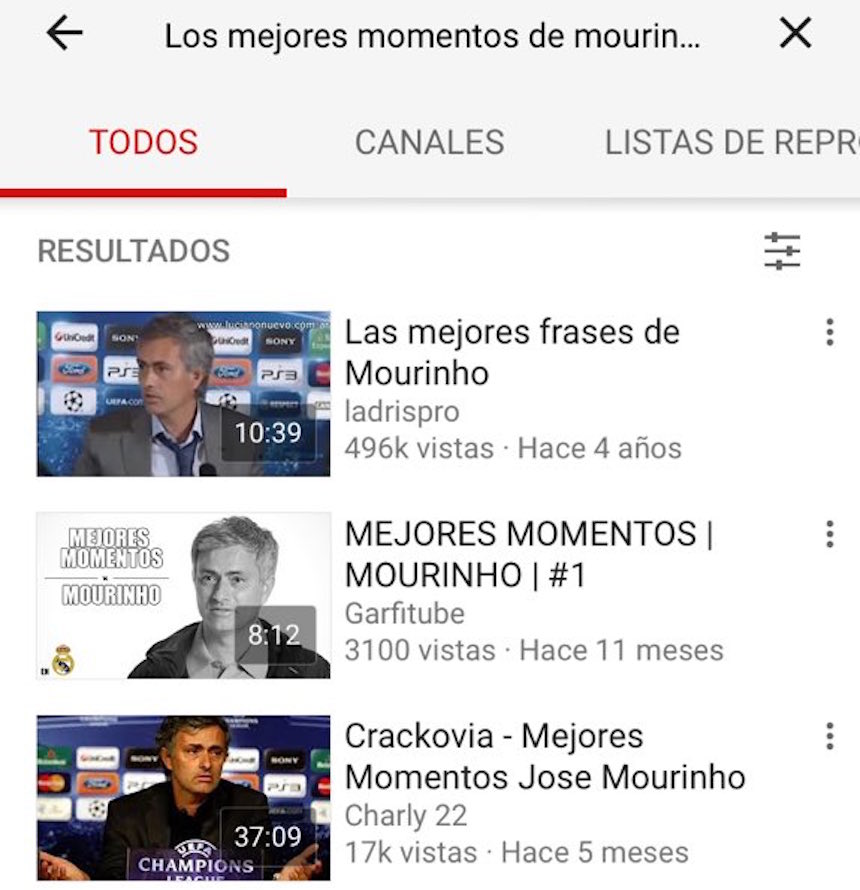Open more options for 'Las mejores frases de Mourinho'
The image size is (860, 890).
[x=829, y=332]
